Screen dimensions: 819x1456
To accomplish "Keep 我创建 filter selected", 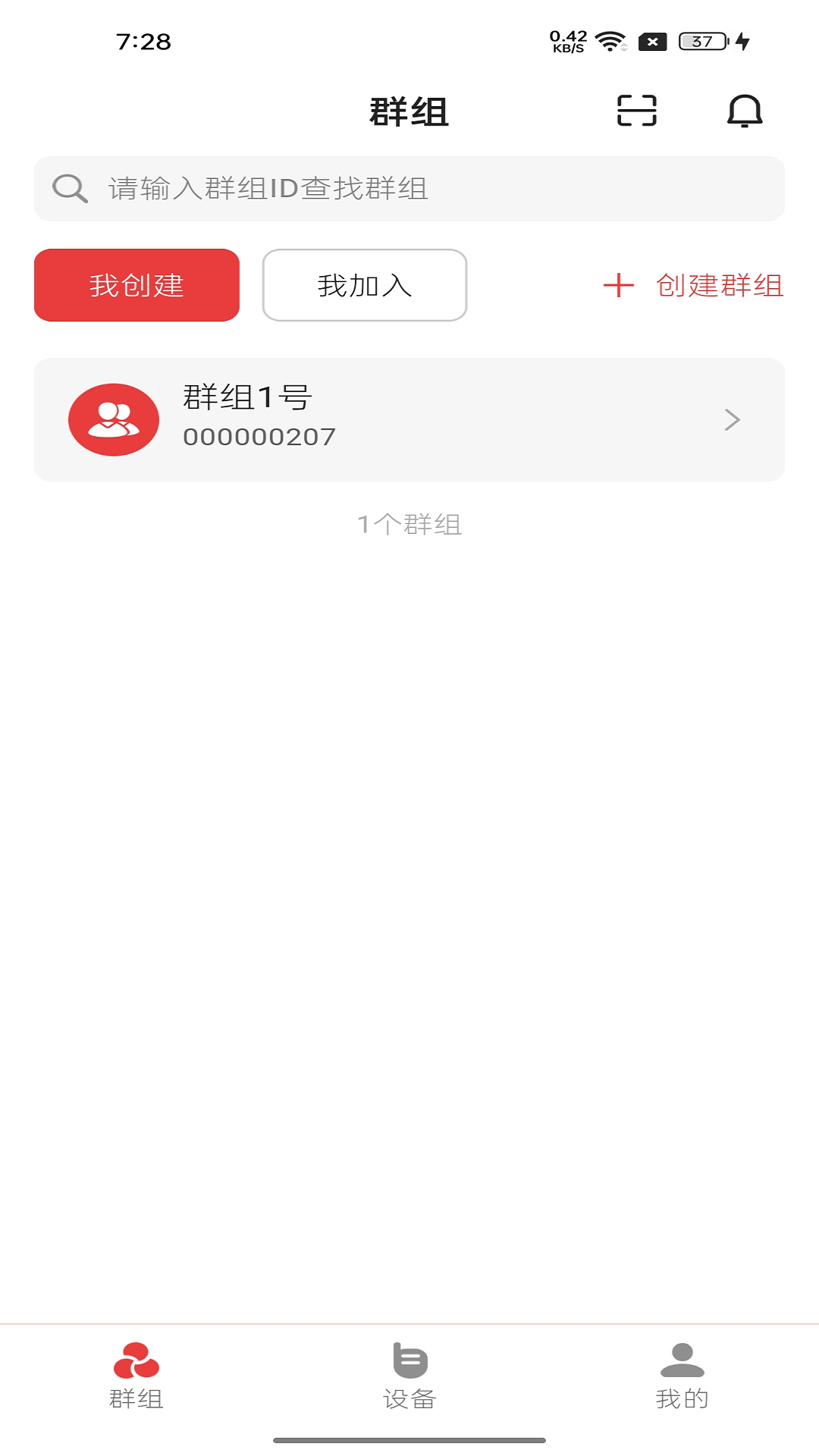I will pyautogui.click(x=136, y=285).
